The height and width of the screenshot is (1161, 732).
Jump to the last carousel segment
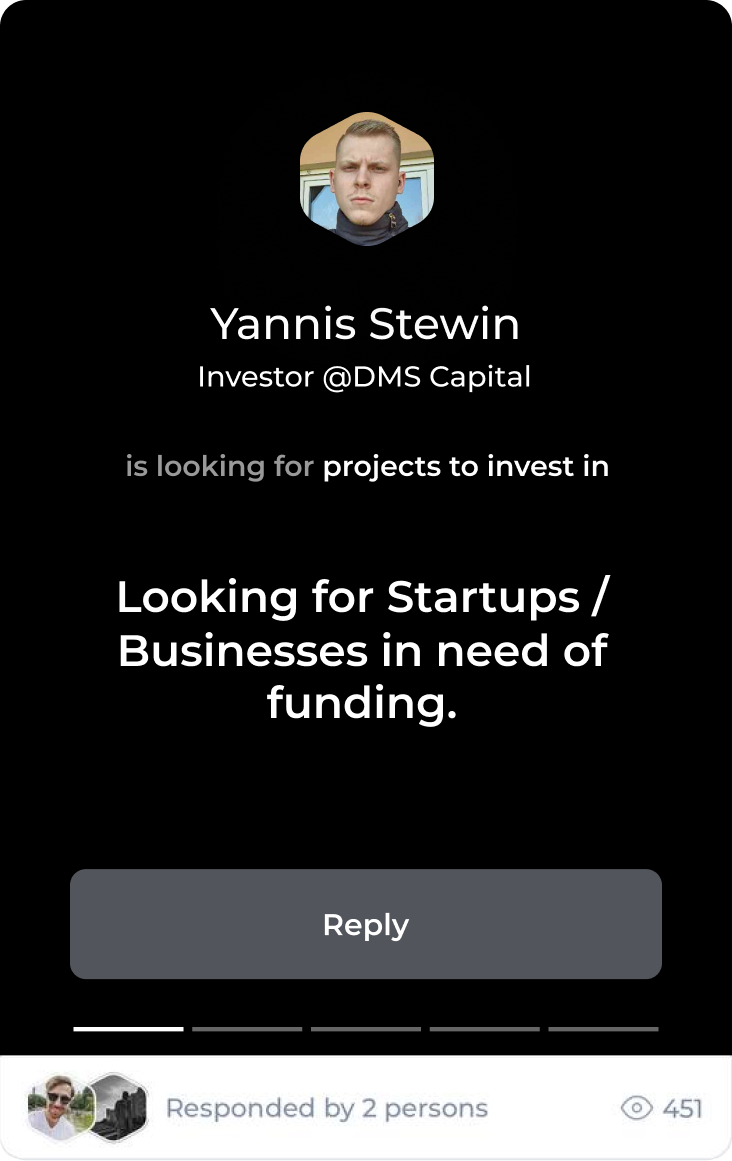tap(601, 1027)
